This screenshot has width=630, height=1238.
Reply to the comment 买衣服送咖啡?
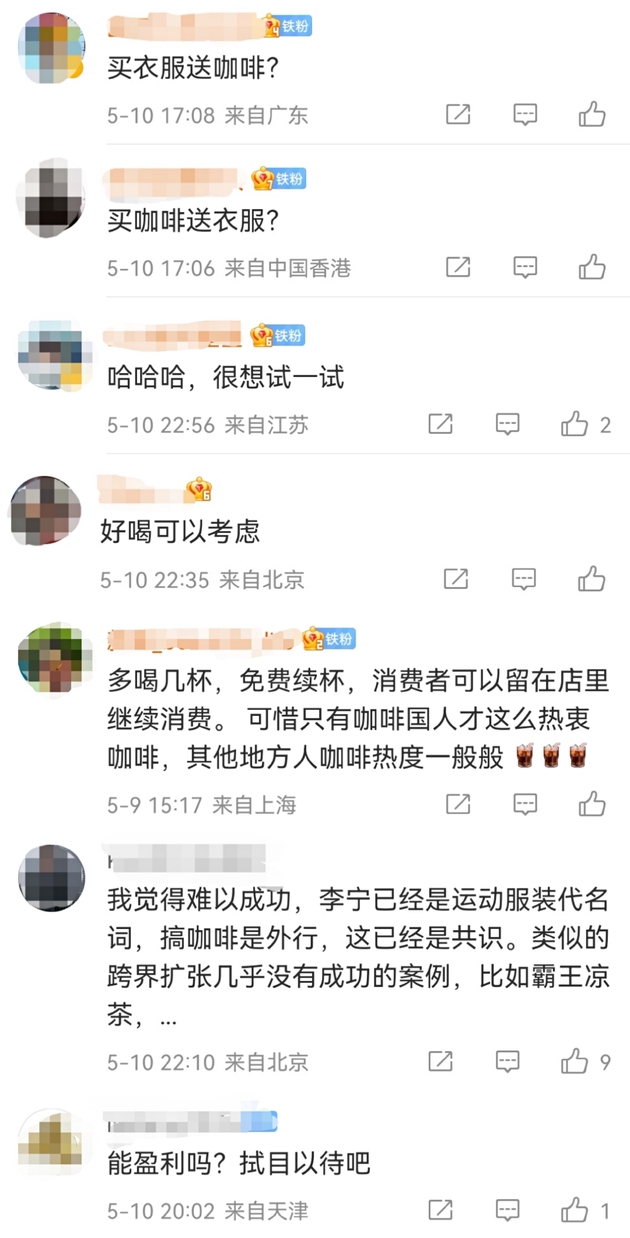525,114
